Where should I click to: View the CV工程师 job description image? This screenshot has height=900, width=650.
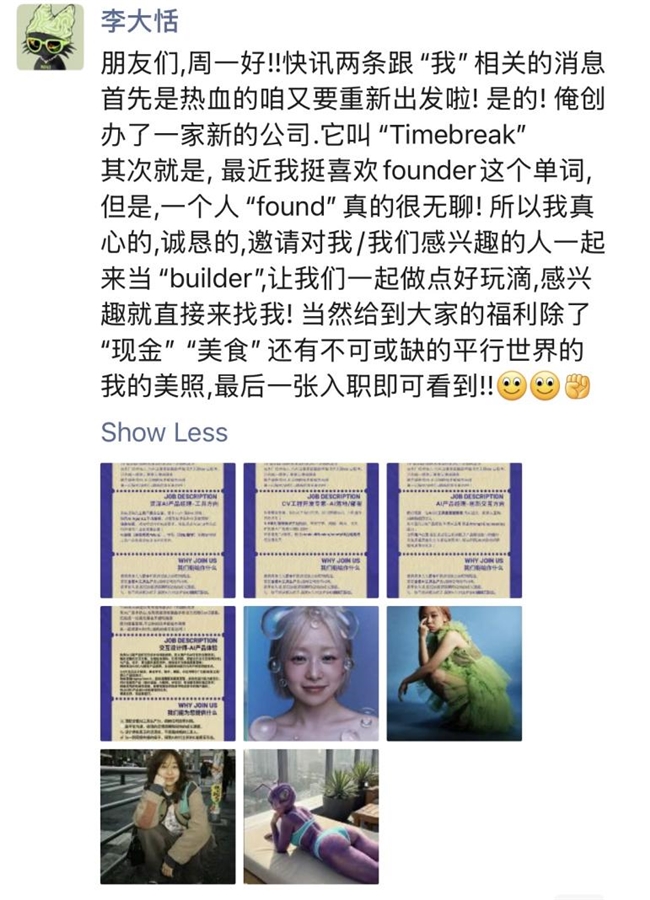311,530
